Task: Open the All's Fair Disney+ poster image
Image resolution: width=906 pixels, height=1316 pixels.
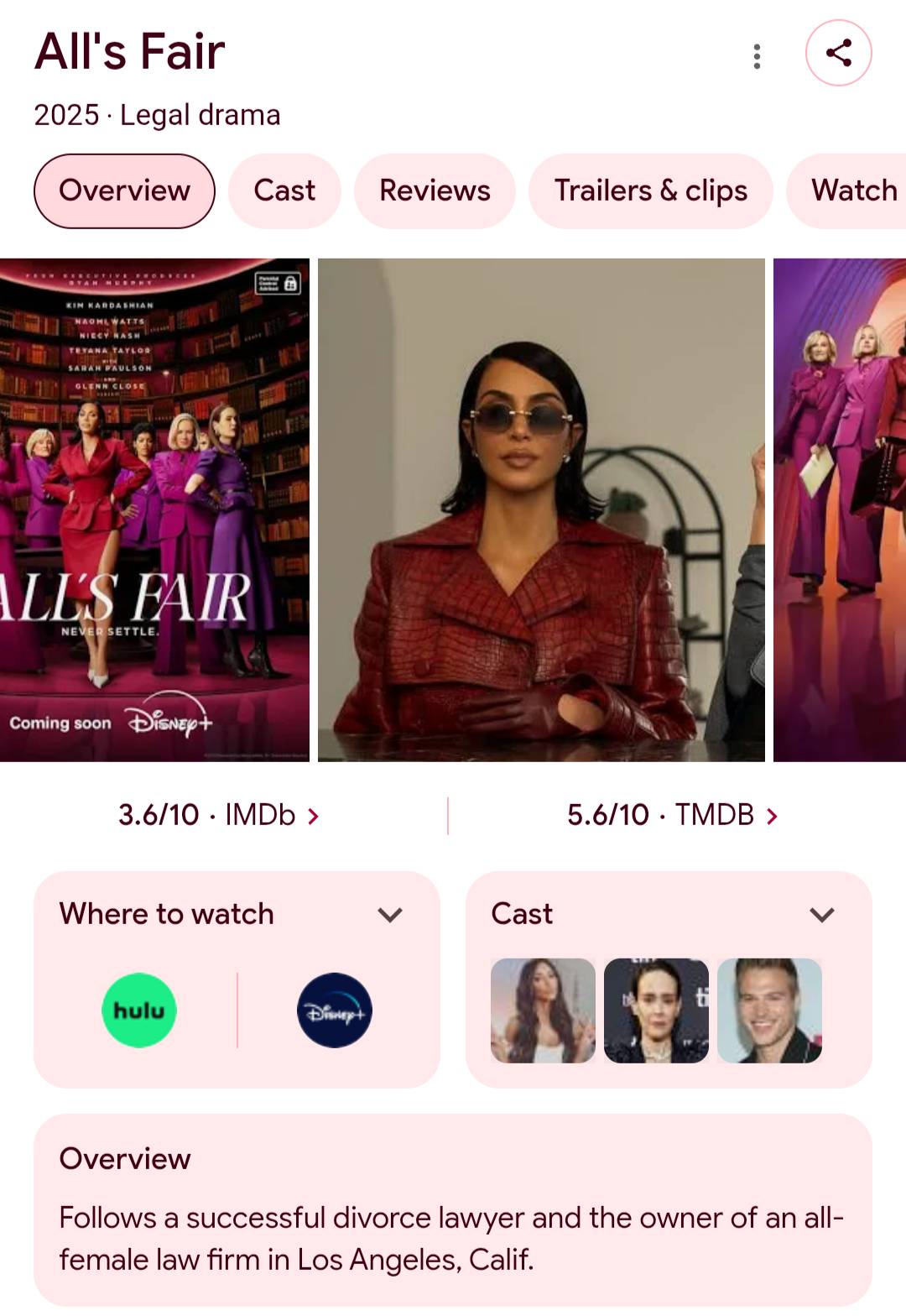Action: click(154, 509)
